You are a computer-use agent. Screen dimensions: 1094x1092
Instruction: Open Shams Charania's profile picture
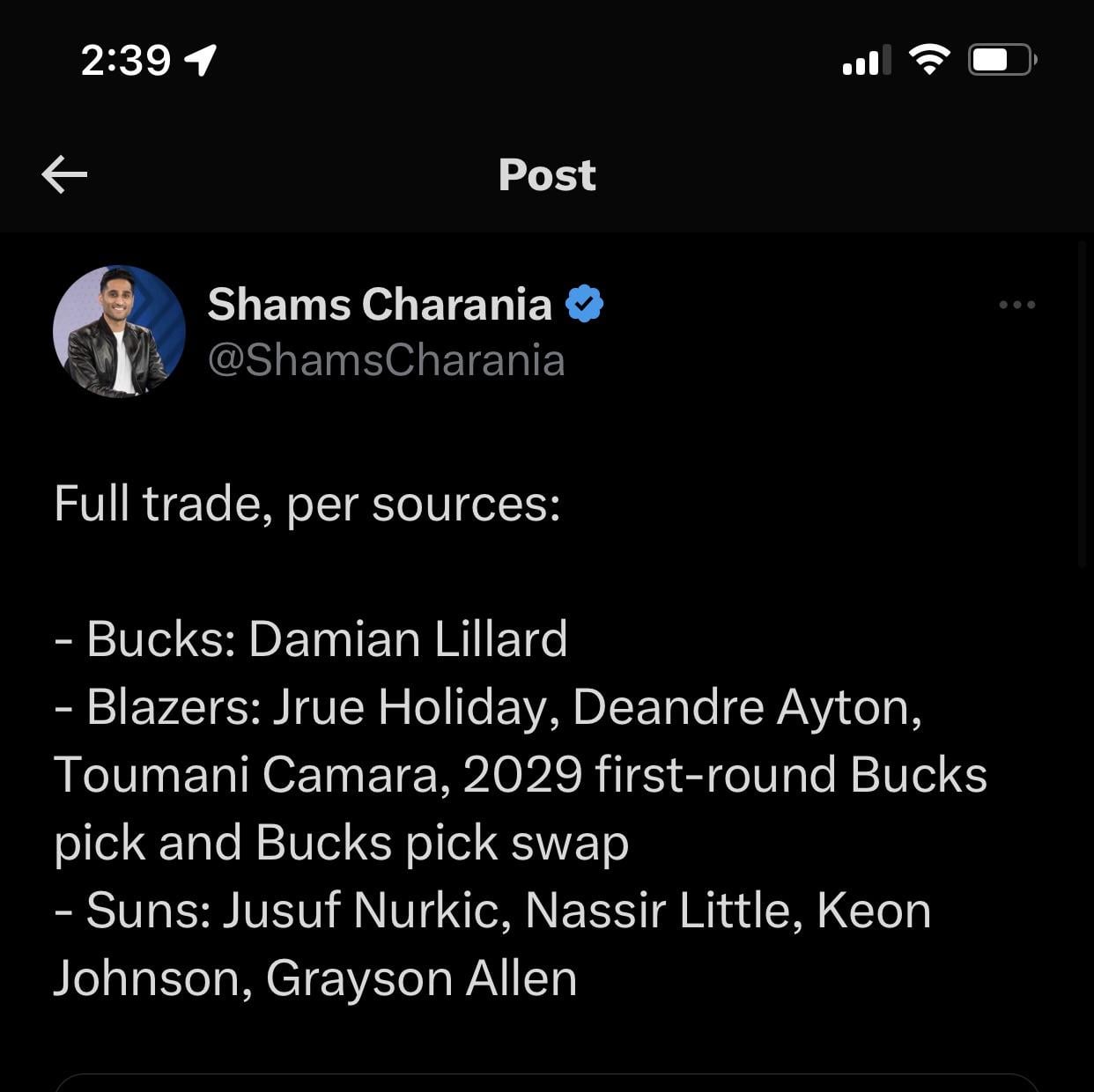tap(119, 332)
